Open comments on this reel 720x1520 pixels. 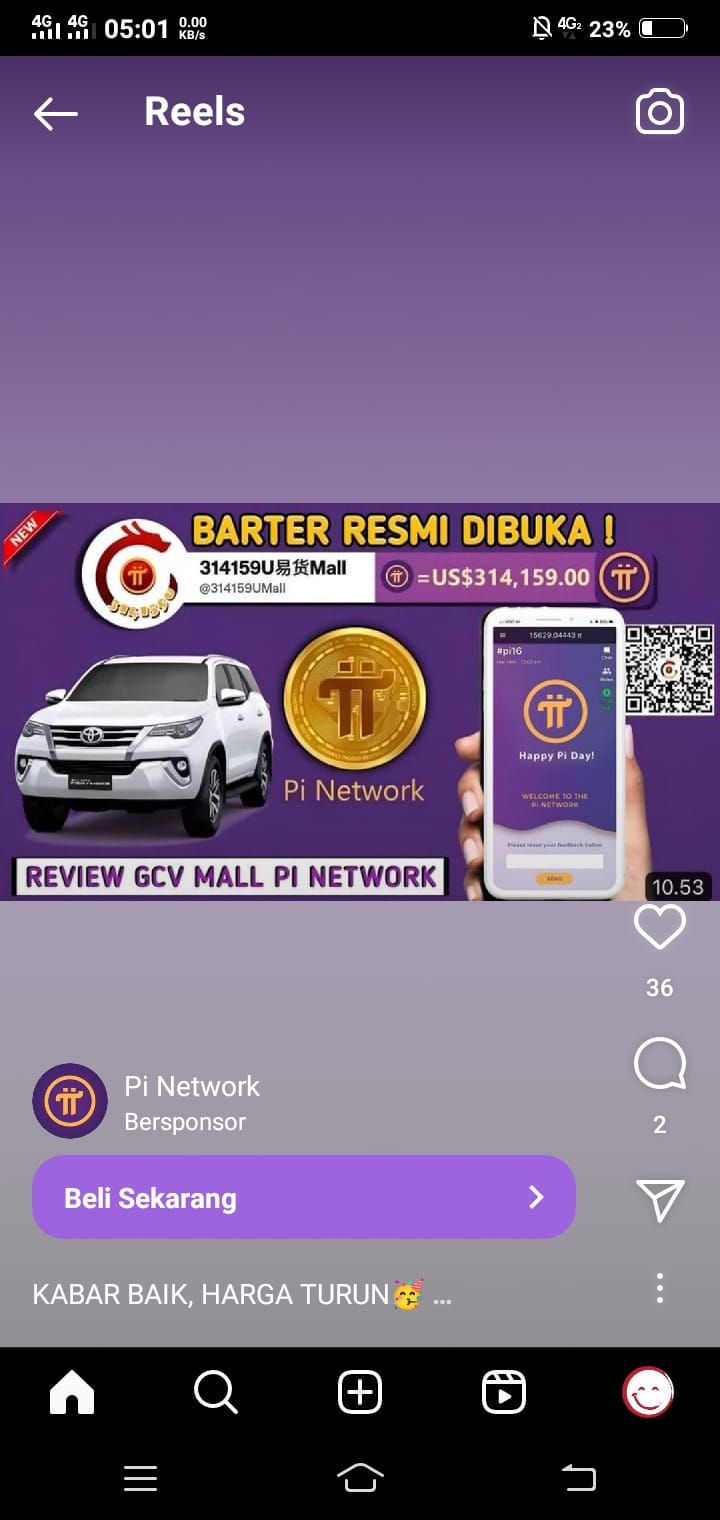pyautogui.click(x=659, y=1064)
